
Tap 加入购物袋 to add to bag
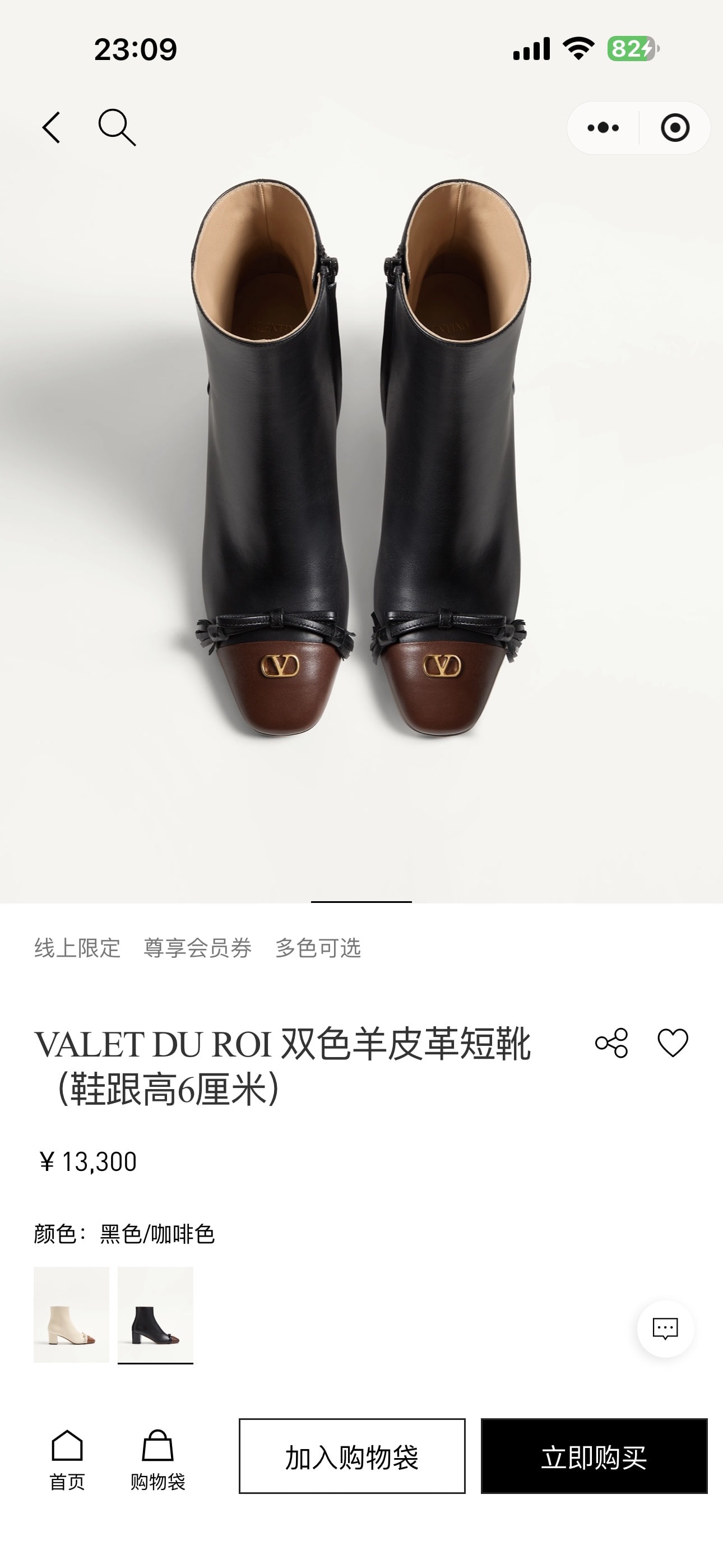tap(352, 1455)
